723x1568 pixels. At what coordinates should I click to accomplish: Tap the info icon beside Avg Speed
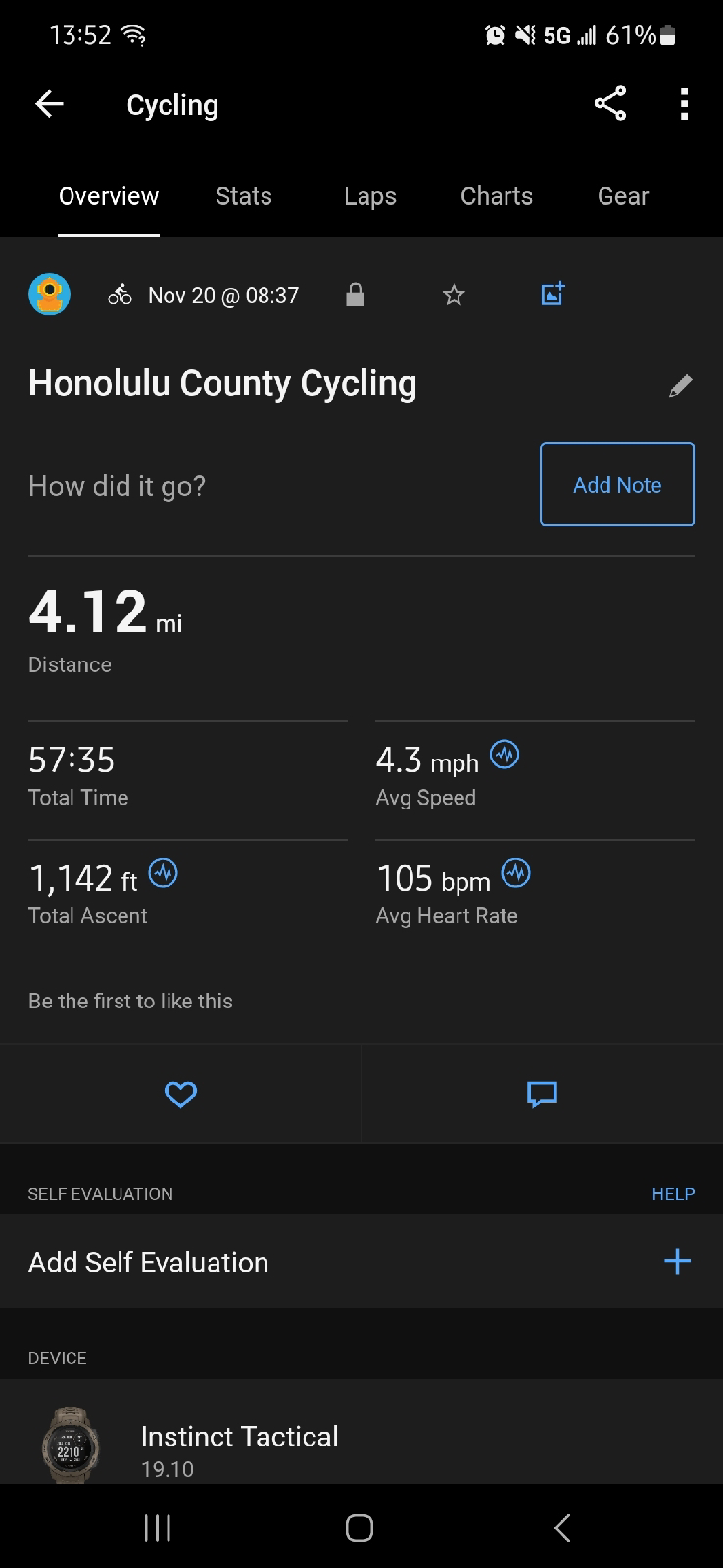(505, 755)
